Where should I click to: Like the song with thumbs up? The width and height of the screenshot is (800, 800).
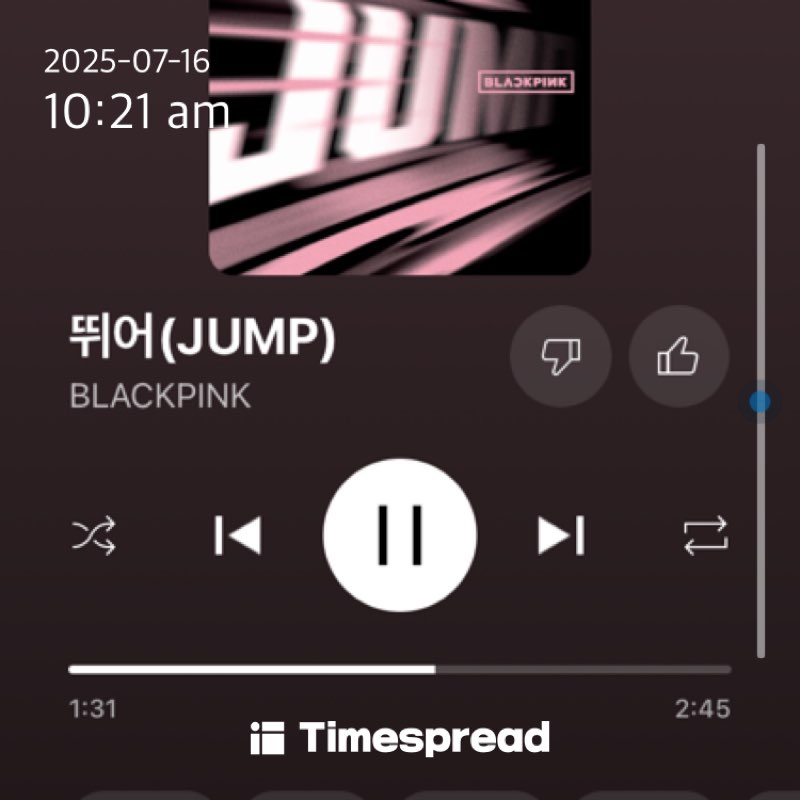point(679,355)
